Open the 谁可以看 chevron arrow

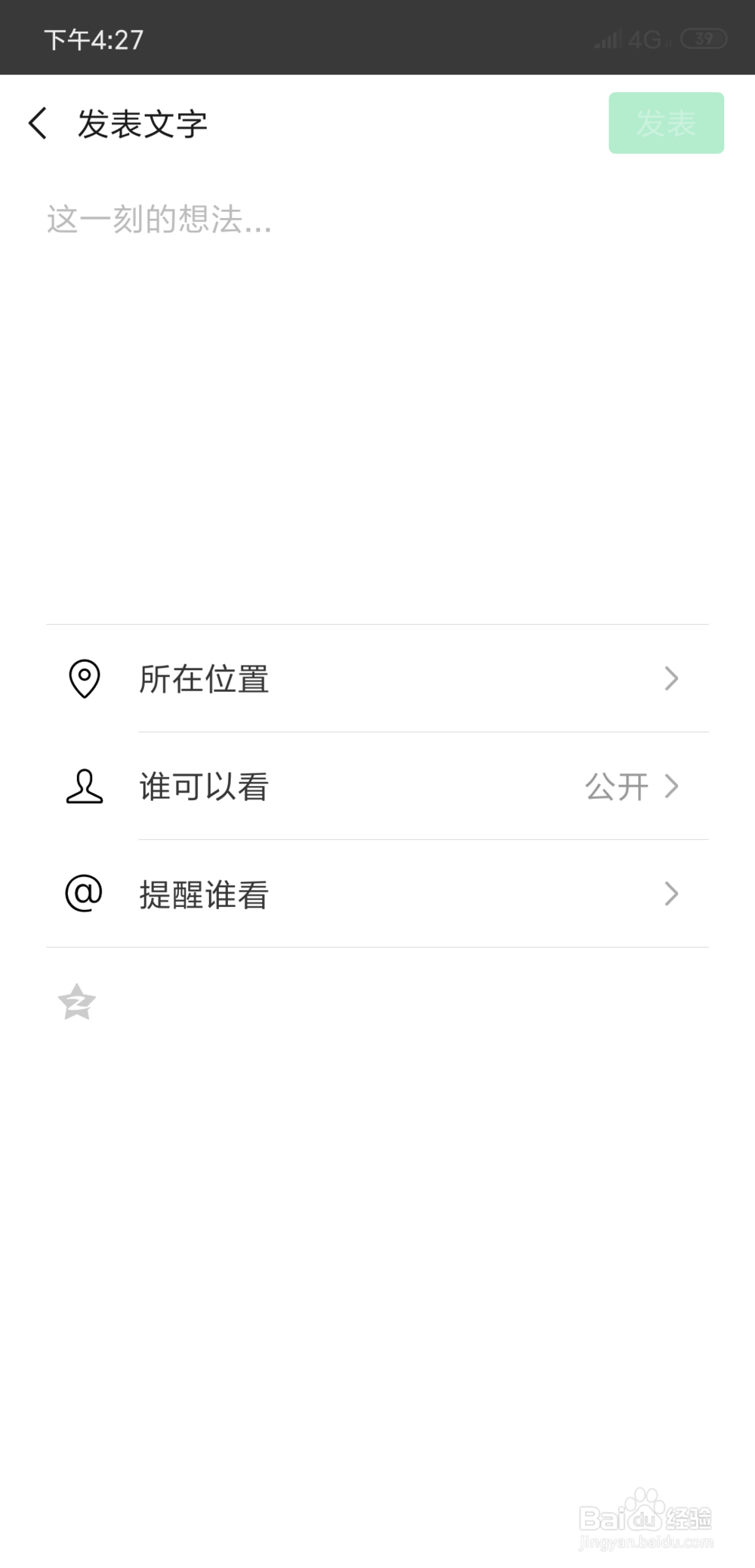point(671,787)
